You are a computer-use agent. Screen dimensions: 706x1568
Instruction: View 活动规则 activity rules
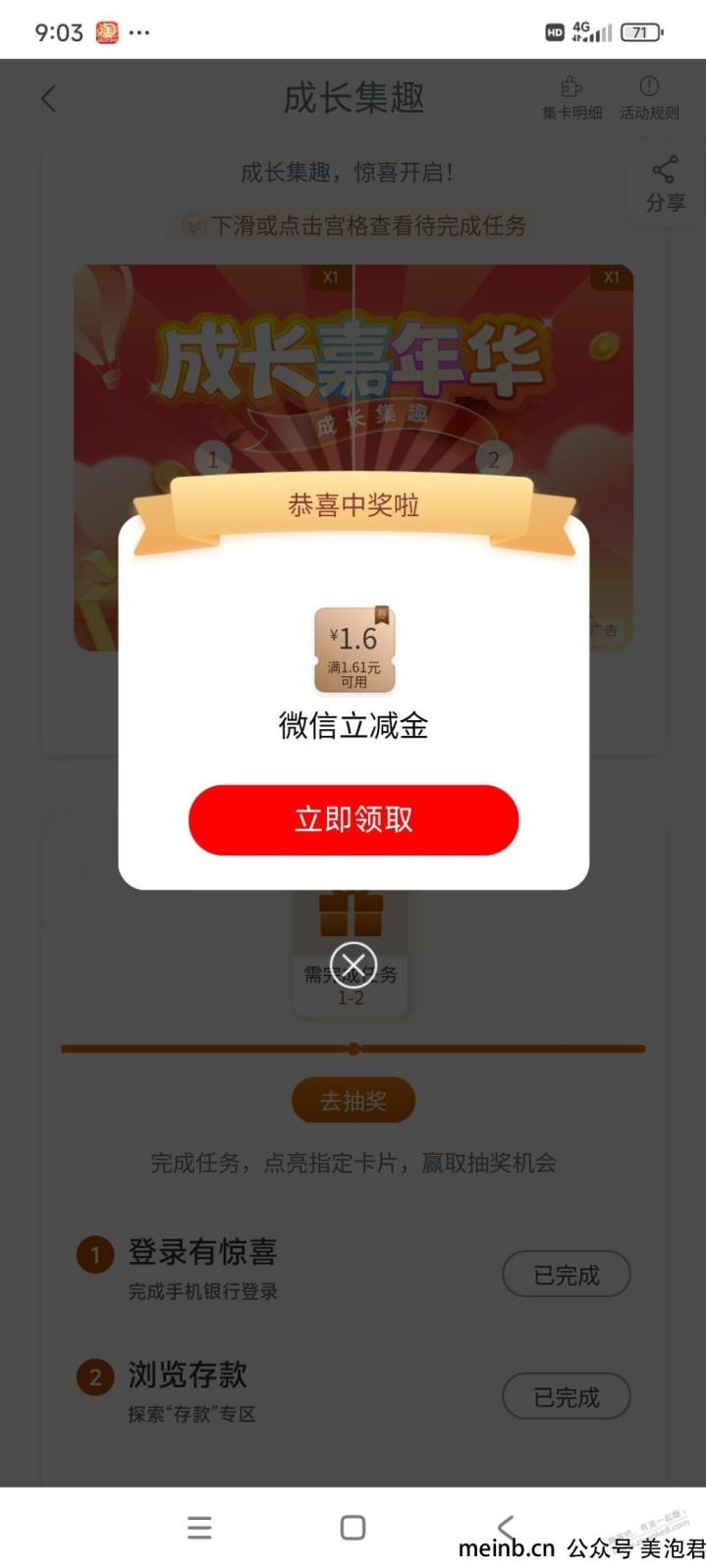click(649, 98)
